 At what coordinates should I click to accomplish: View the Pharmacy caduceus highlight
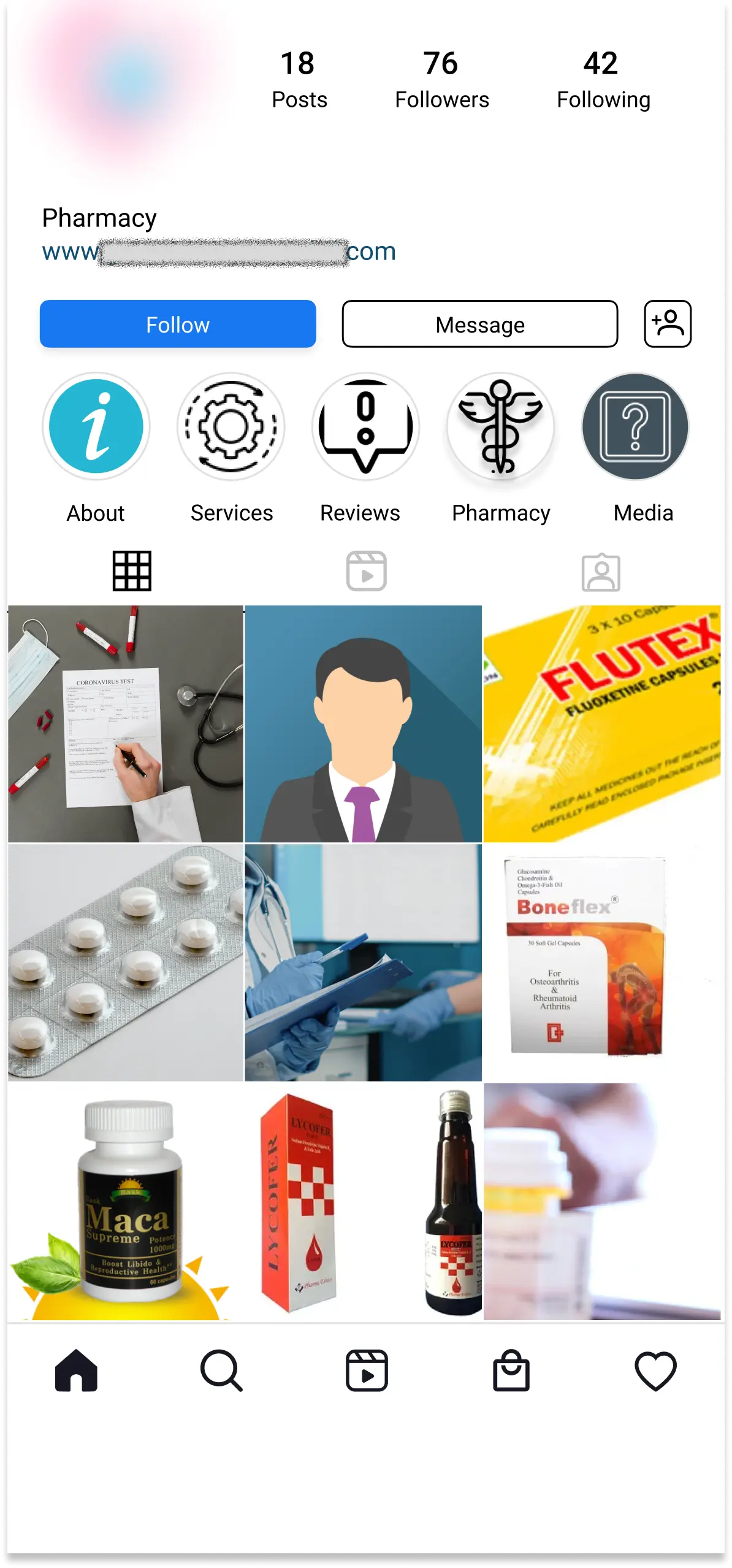pyautogui.click(x=500, y=426)
